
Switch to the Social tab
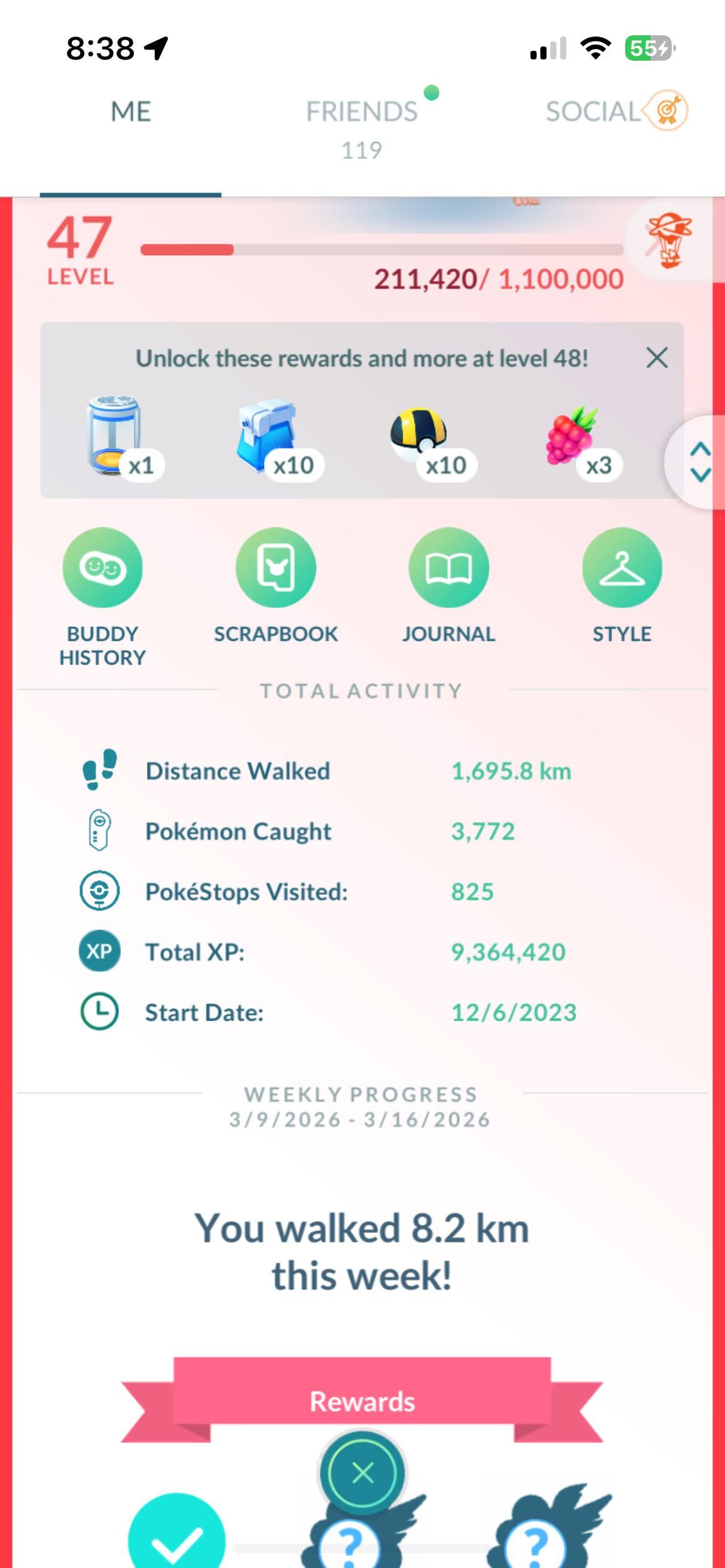593,112
